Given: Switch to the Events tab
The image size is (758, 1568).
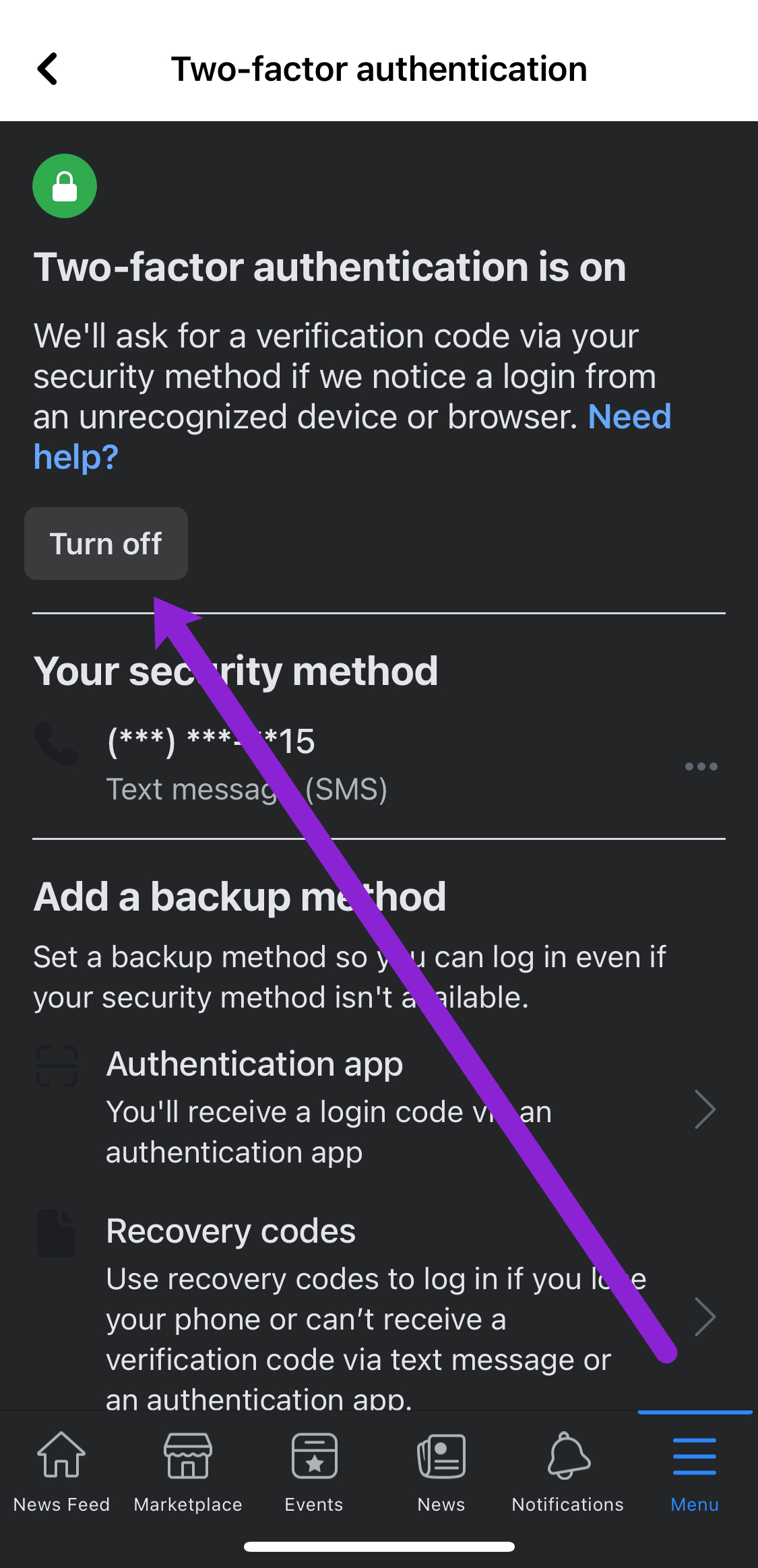Looking at the screenshot, I should (x=314, y=1471).
